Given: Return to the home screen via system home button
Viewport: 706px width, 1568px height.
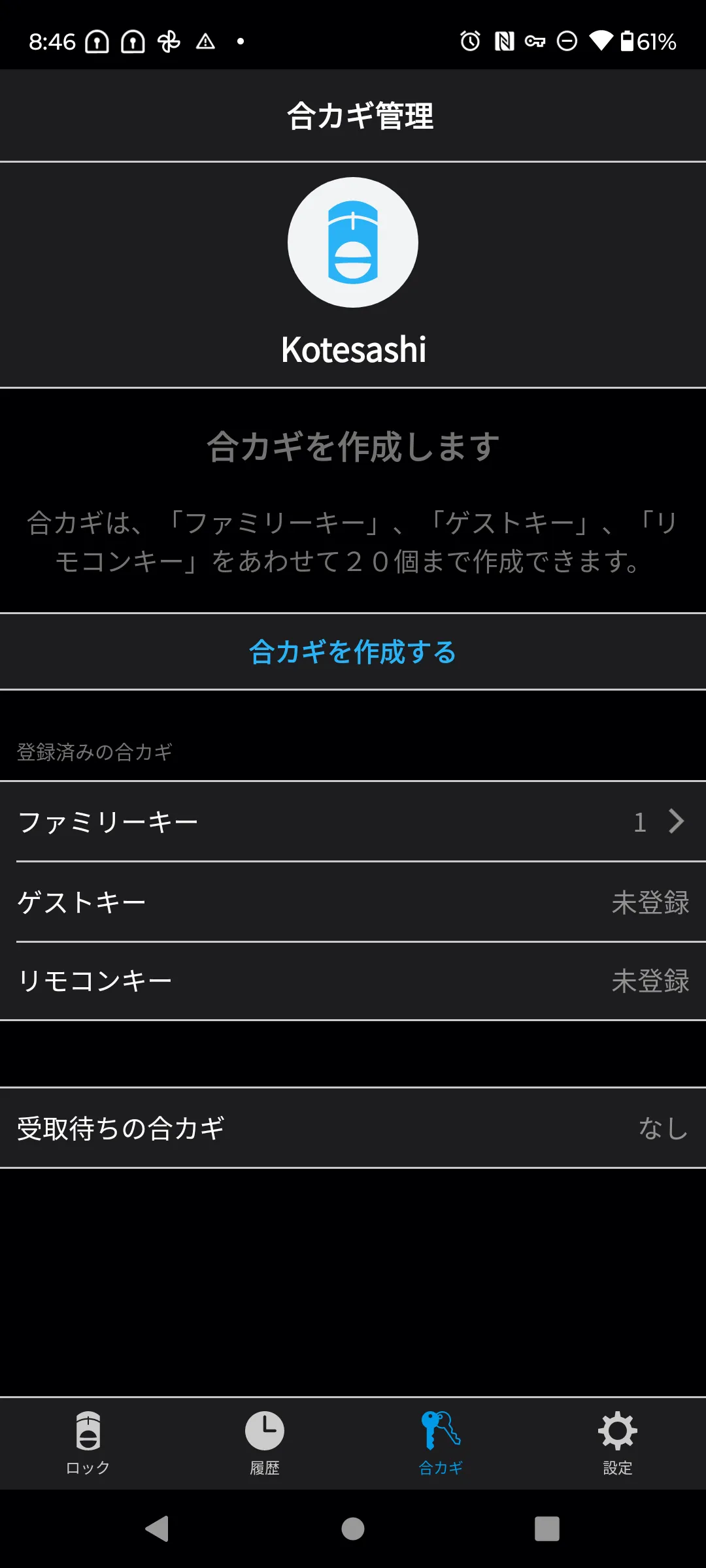Looking at the screenshot, I should [x=353, y=1529].
